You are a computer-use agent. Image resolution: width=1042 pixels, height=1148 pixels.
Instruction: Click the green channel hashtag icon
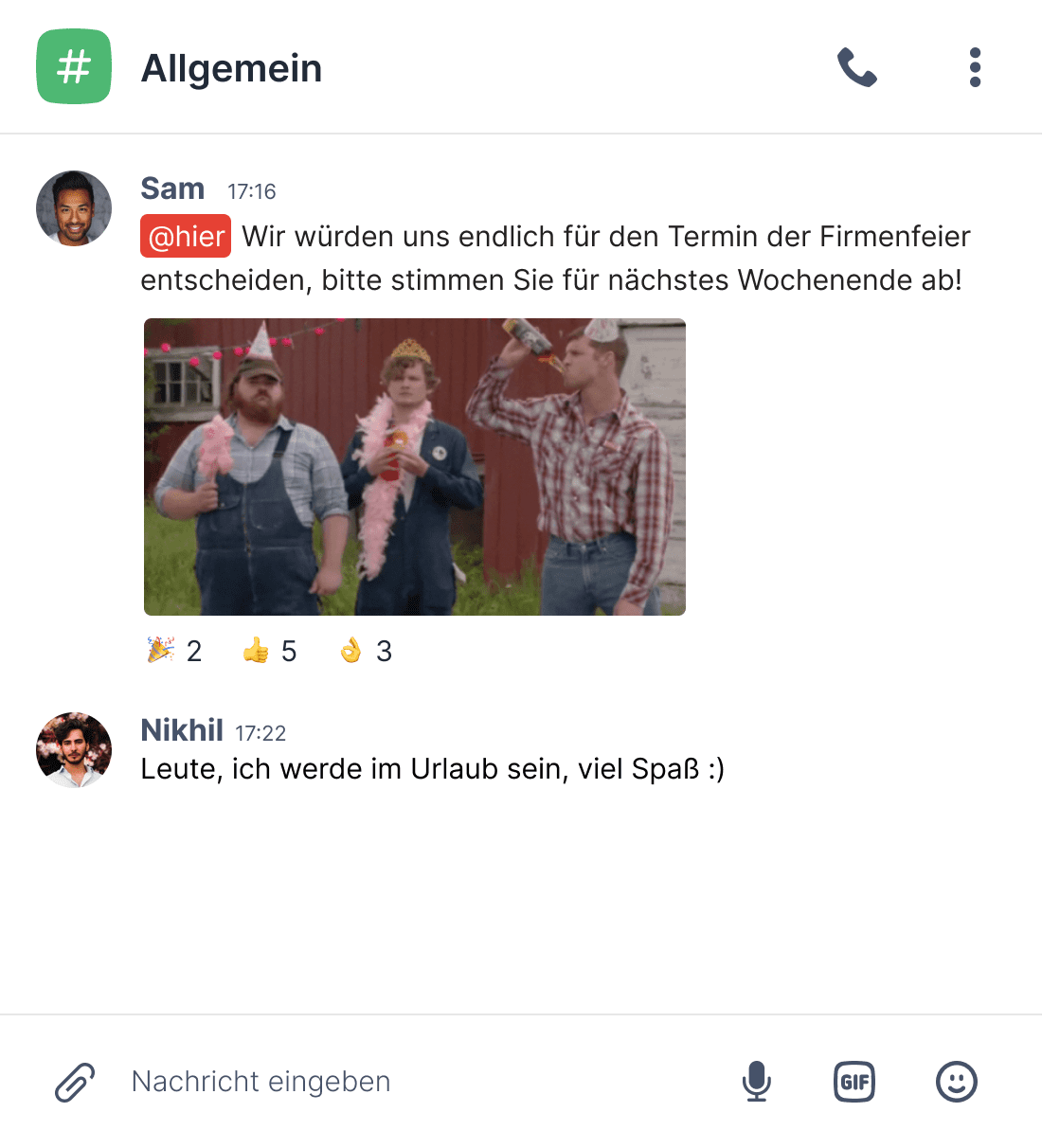73,67
